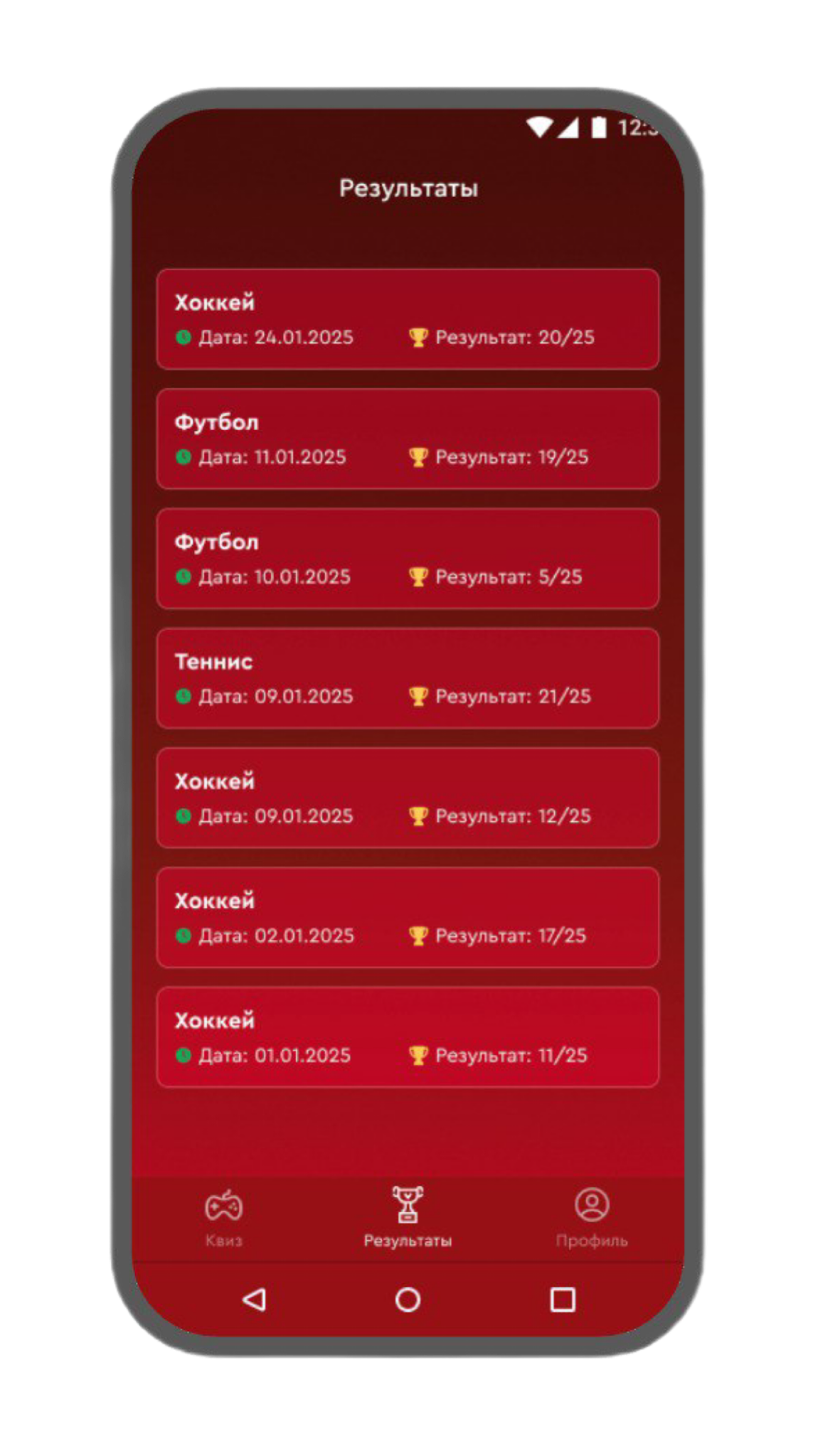
Task: Open the Хоккей result from 24.01.2025
Action: (x=408, y=319)
